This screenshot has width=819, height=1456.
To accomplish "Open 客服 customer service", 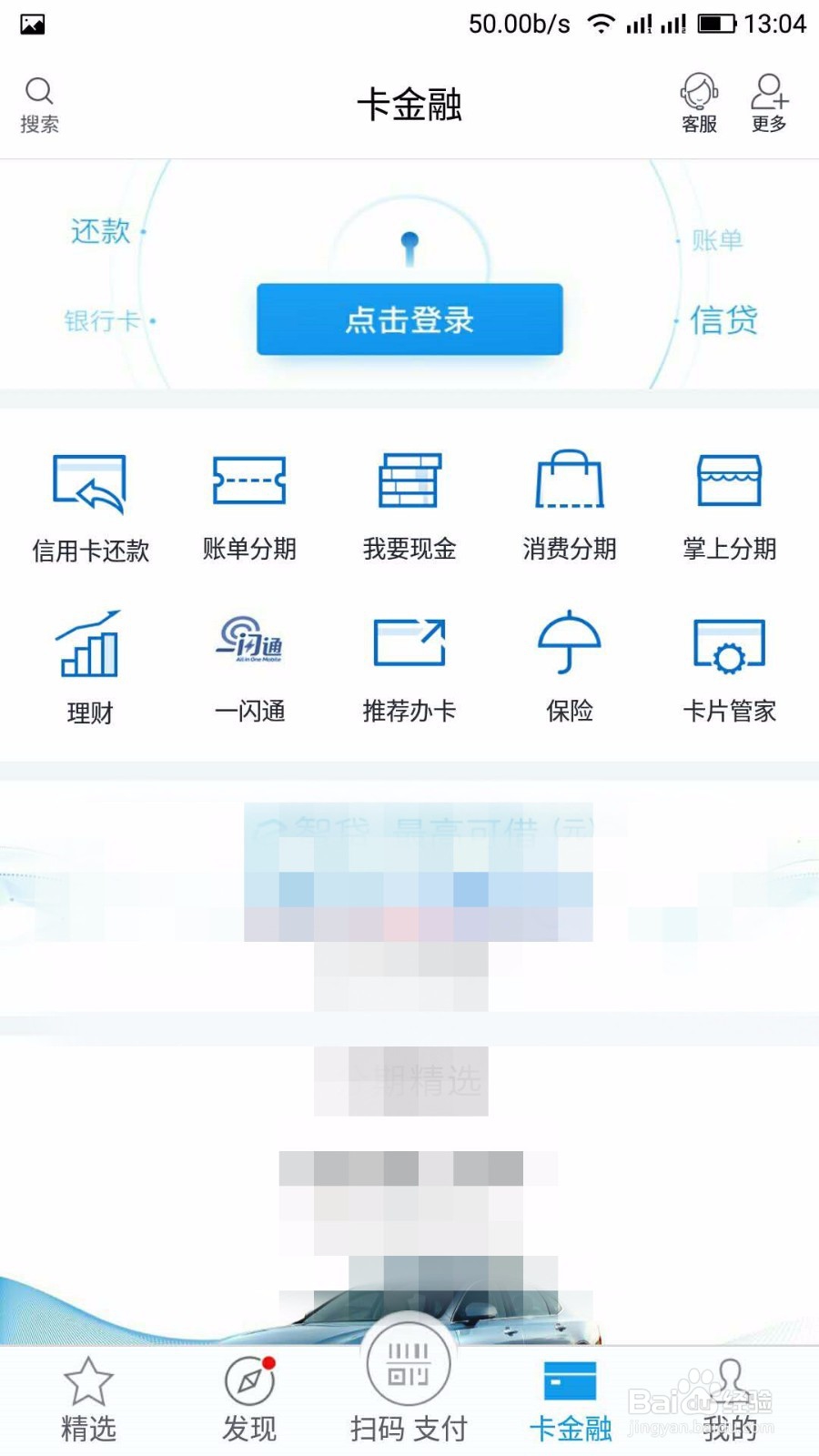I will pyautogui.click(x=697, y=102).
